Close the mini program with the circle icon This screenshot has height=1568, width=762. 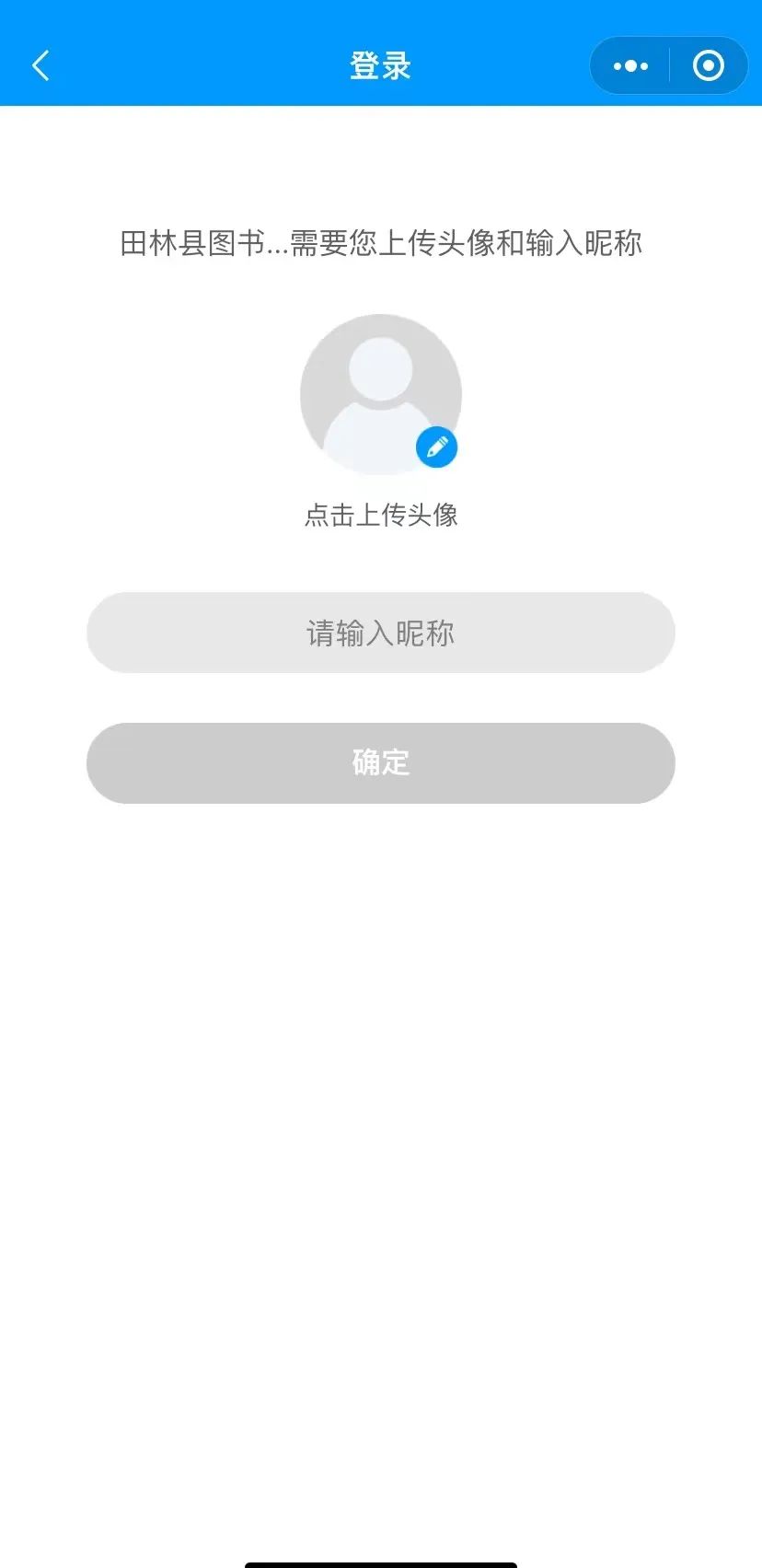pos(708,65)
